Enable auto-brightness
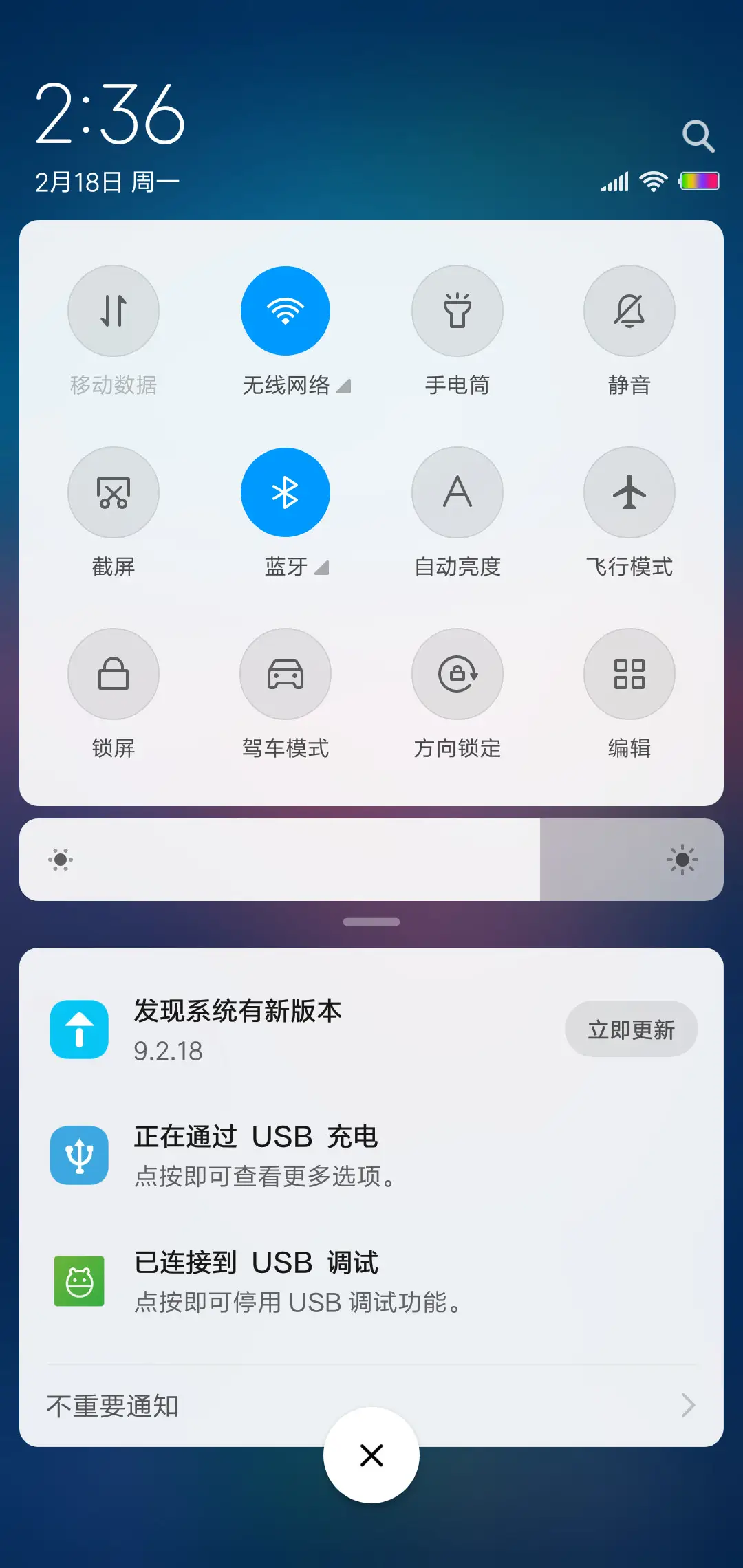743x1568 pixels. 457,492
